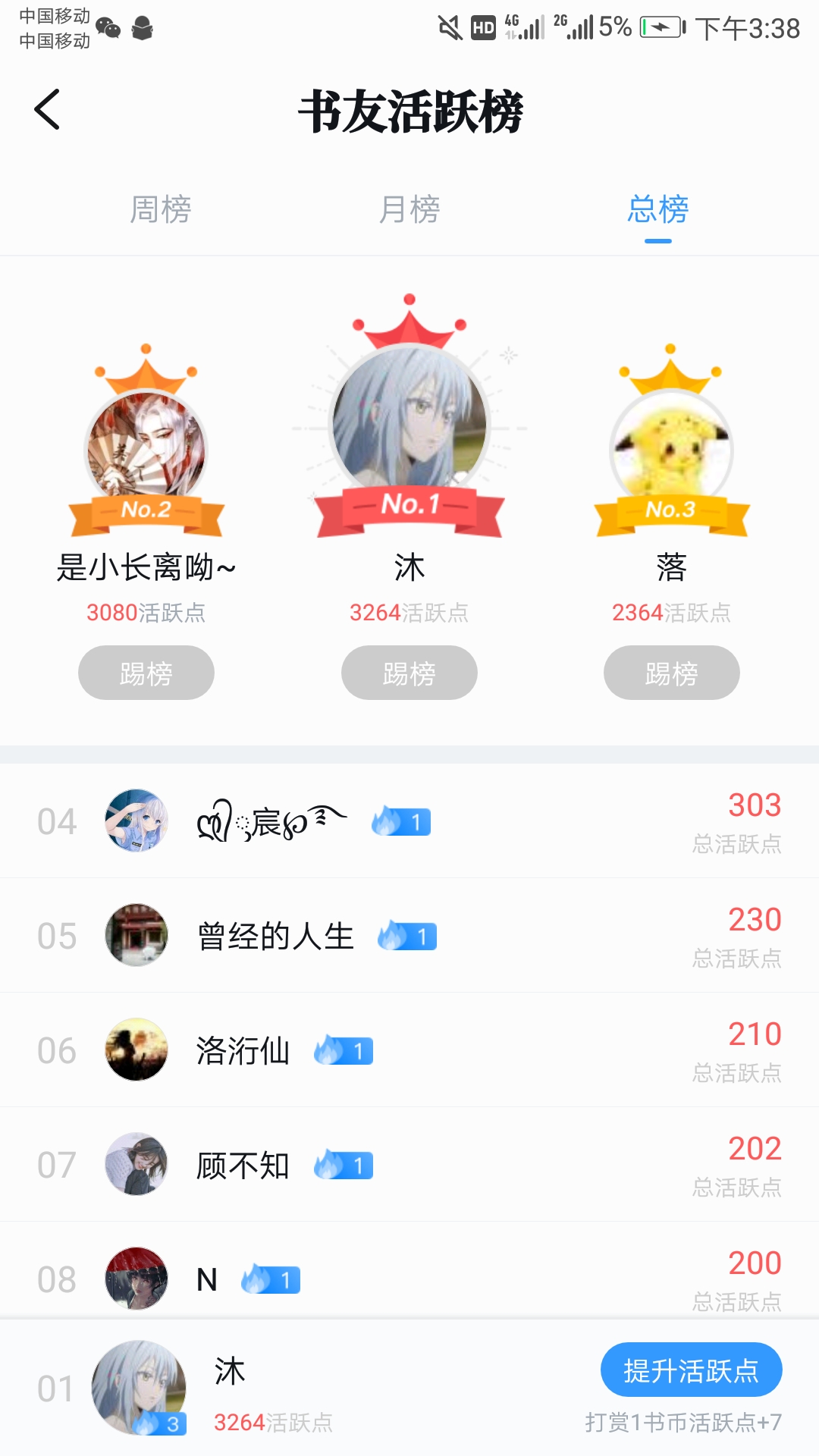The height and width of the screenshot is (1456, 819).
Task: Go back using the back arrow
Action: point(47,110)
